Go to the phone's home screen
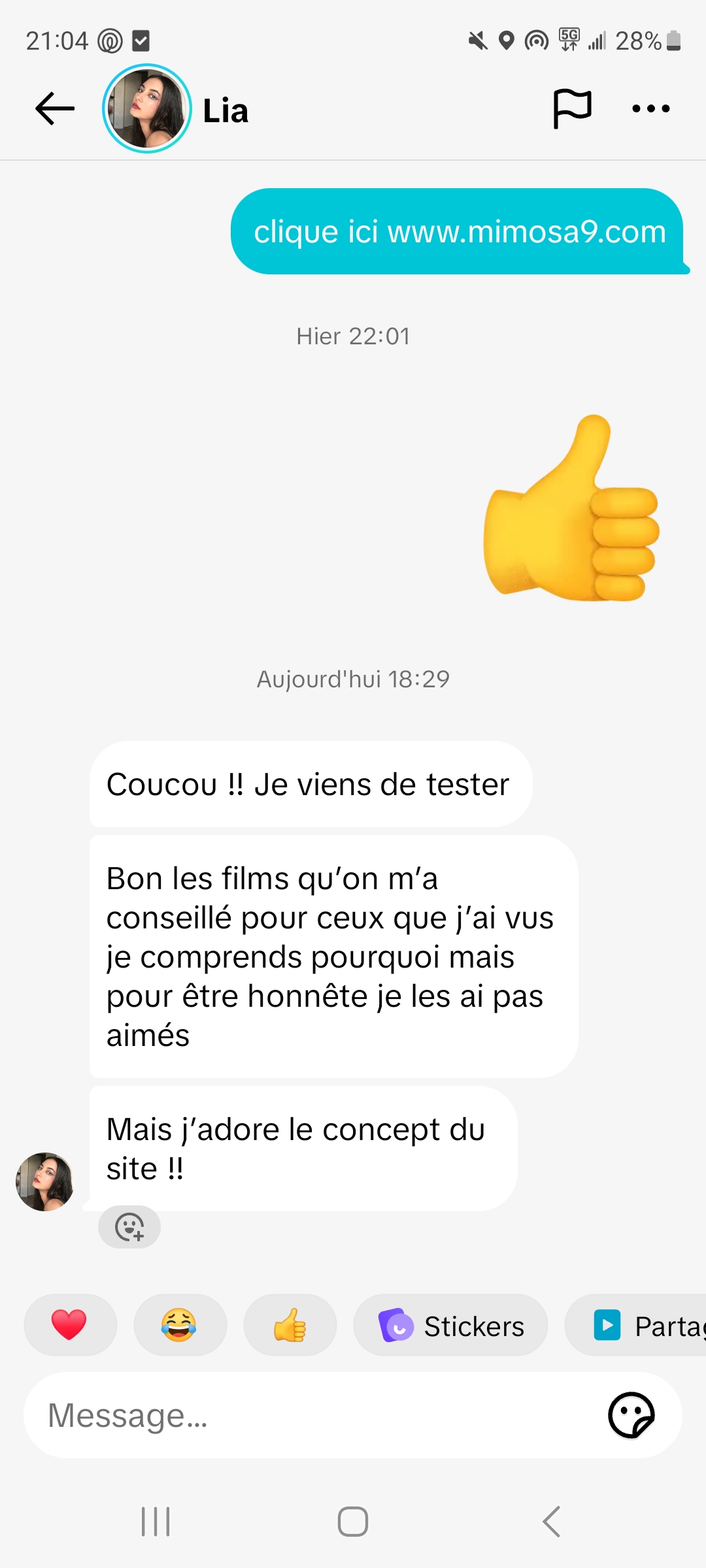The image size is (706, 1568). pos(353,1522)
